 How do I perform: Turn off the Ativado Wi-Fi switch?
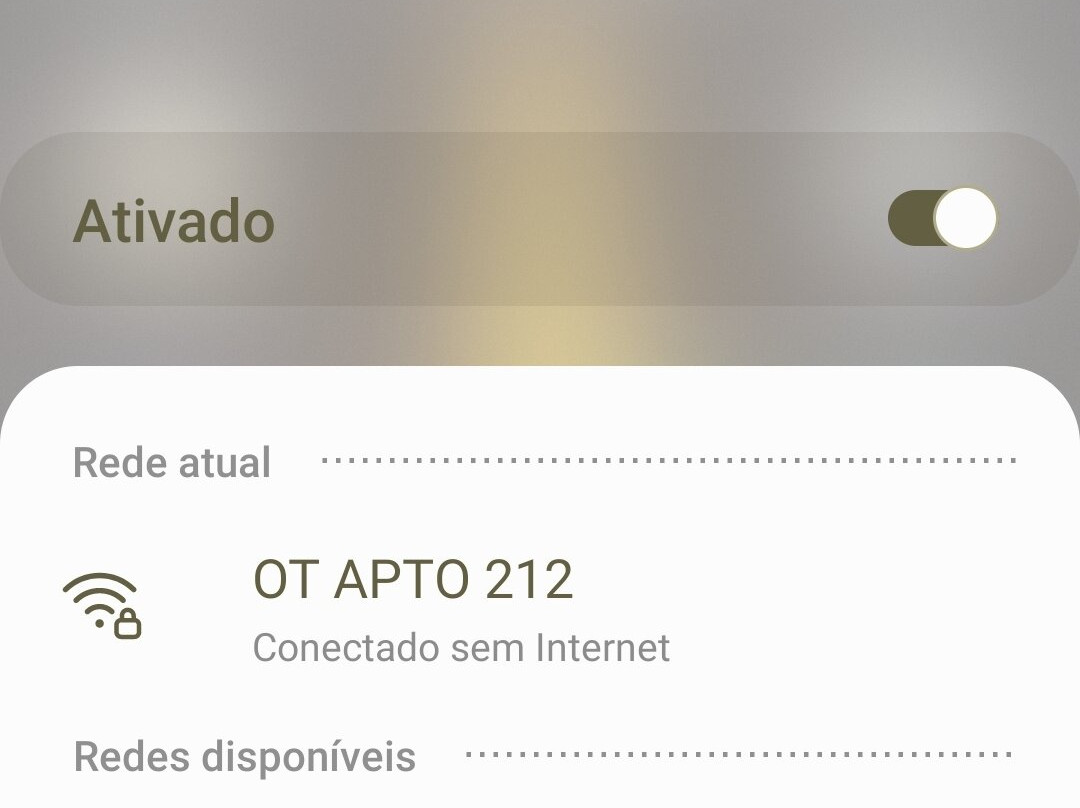point(942,218)
